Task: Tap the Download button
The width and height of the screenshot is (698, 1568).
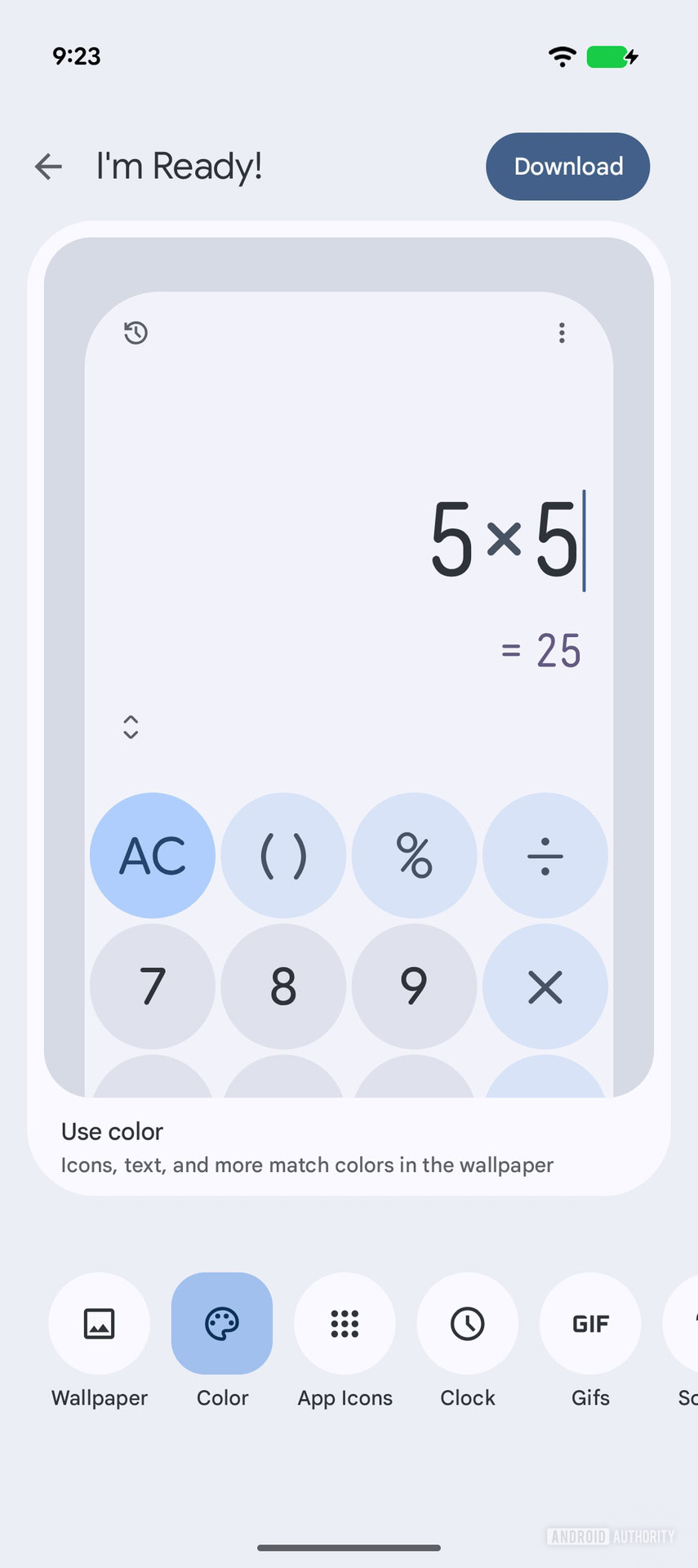Action: click(x=567, y=167)
